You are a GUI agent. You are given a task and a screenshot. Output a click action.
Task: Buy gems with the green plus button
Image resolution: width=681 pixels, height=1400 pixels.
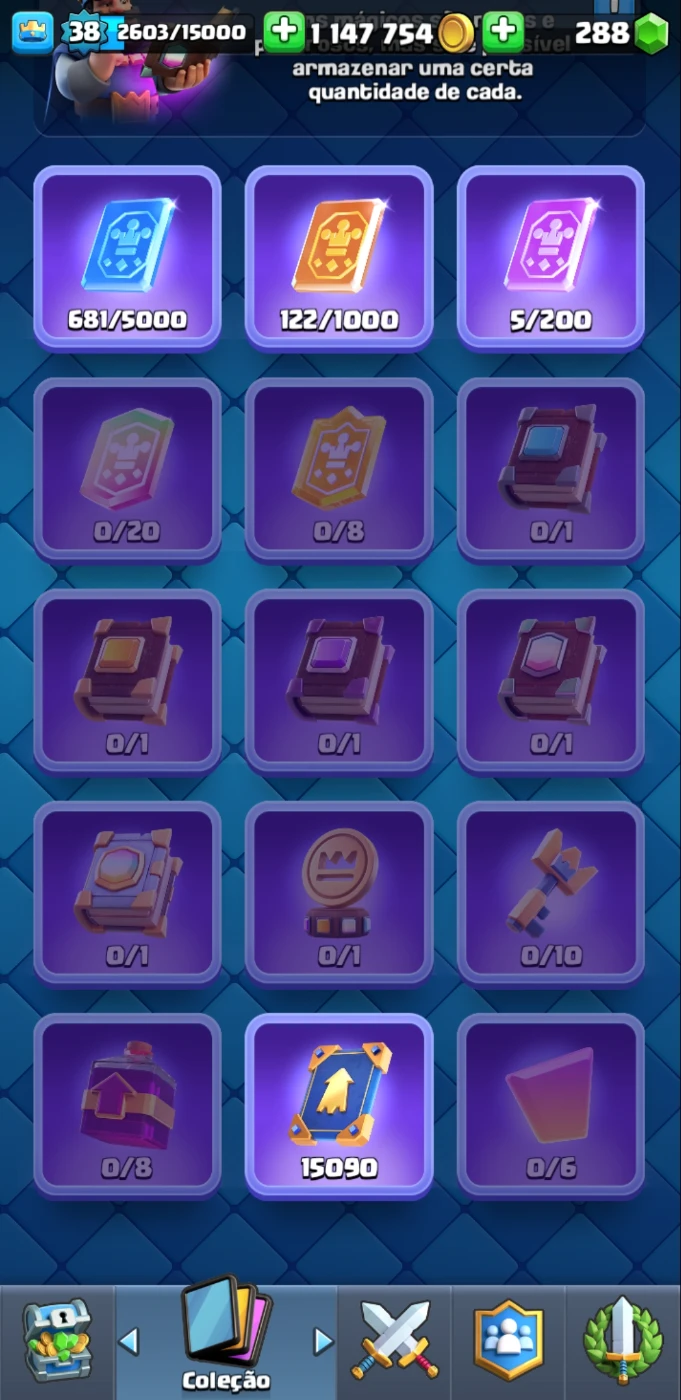click(505, 32)
